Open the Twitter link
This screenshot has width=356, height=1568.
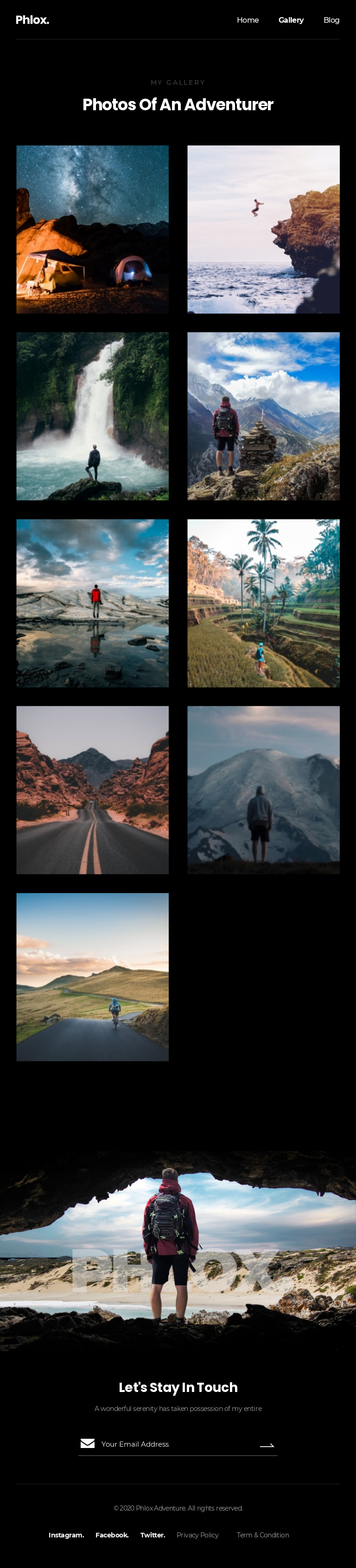click(153, 1535)
